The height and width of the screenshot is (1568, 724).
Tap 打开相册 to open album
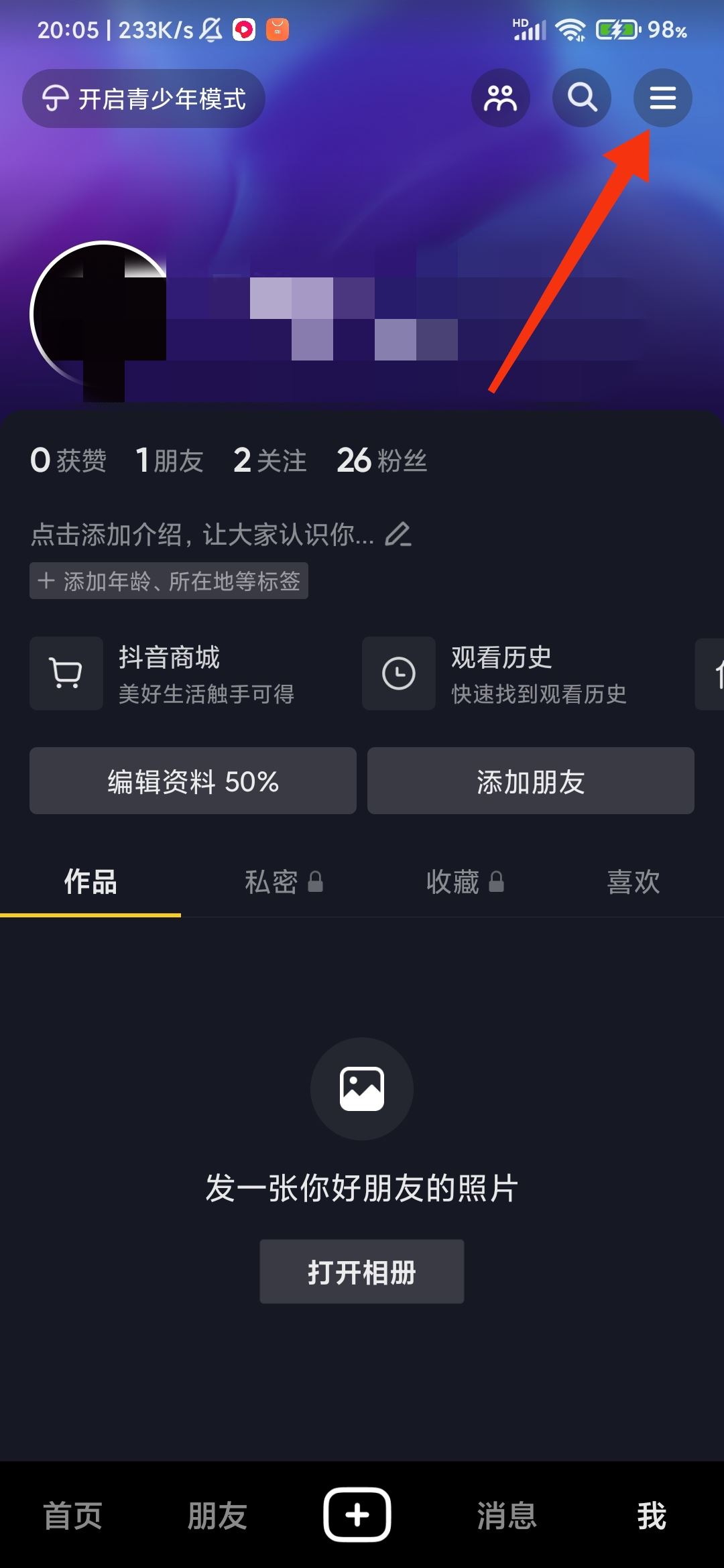click(x=361, y=1270)
